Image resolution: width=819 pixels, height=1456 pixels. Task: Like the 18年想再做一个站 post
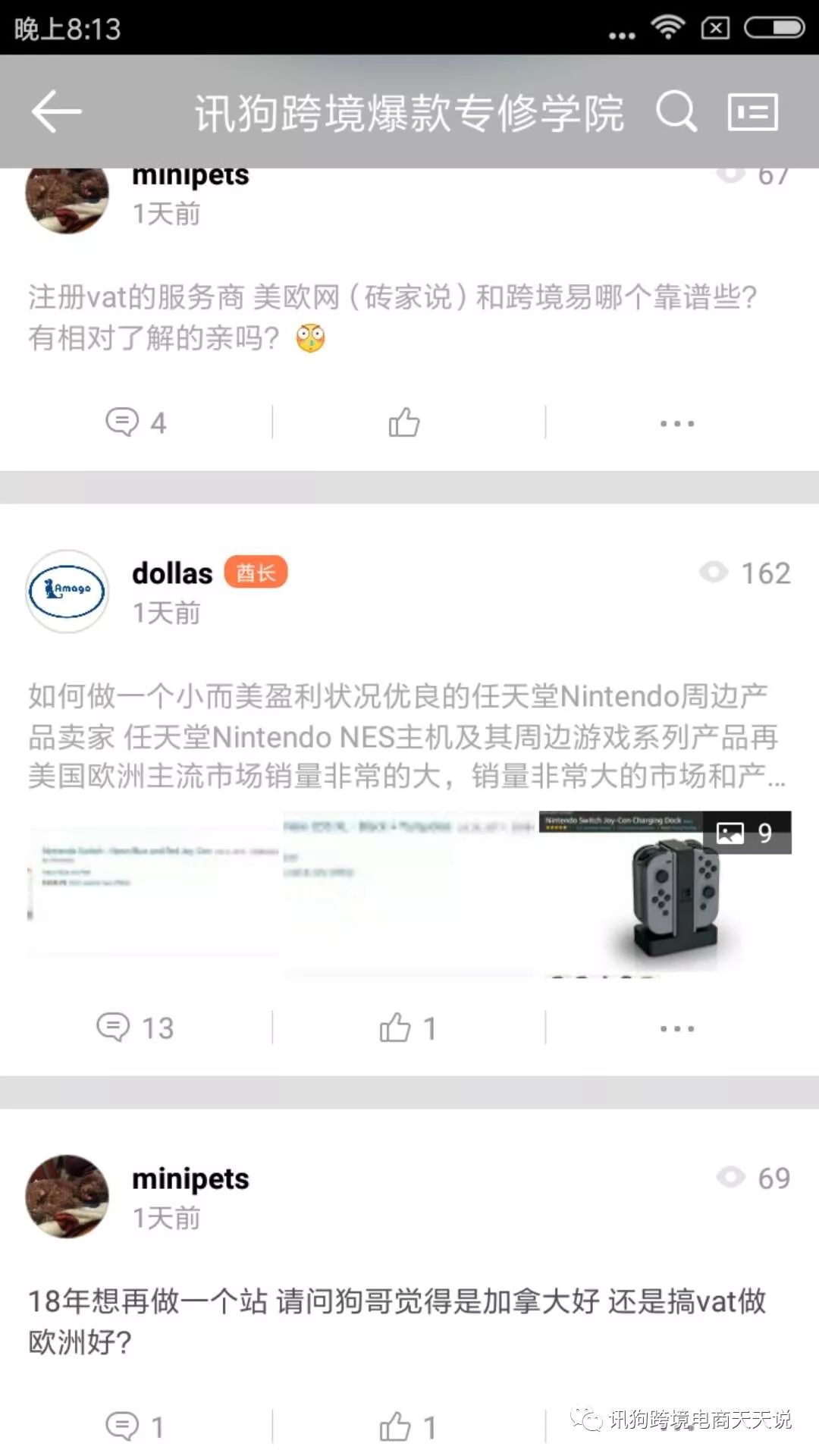pyautogui.click(x=407, y=1427)
